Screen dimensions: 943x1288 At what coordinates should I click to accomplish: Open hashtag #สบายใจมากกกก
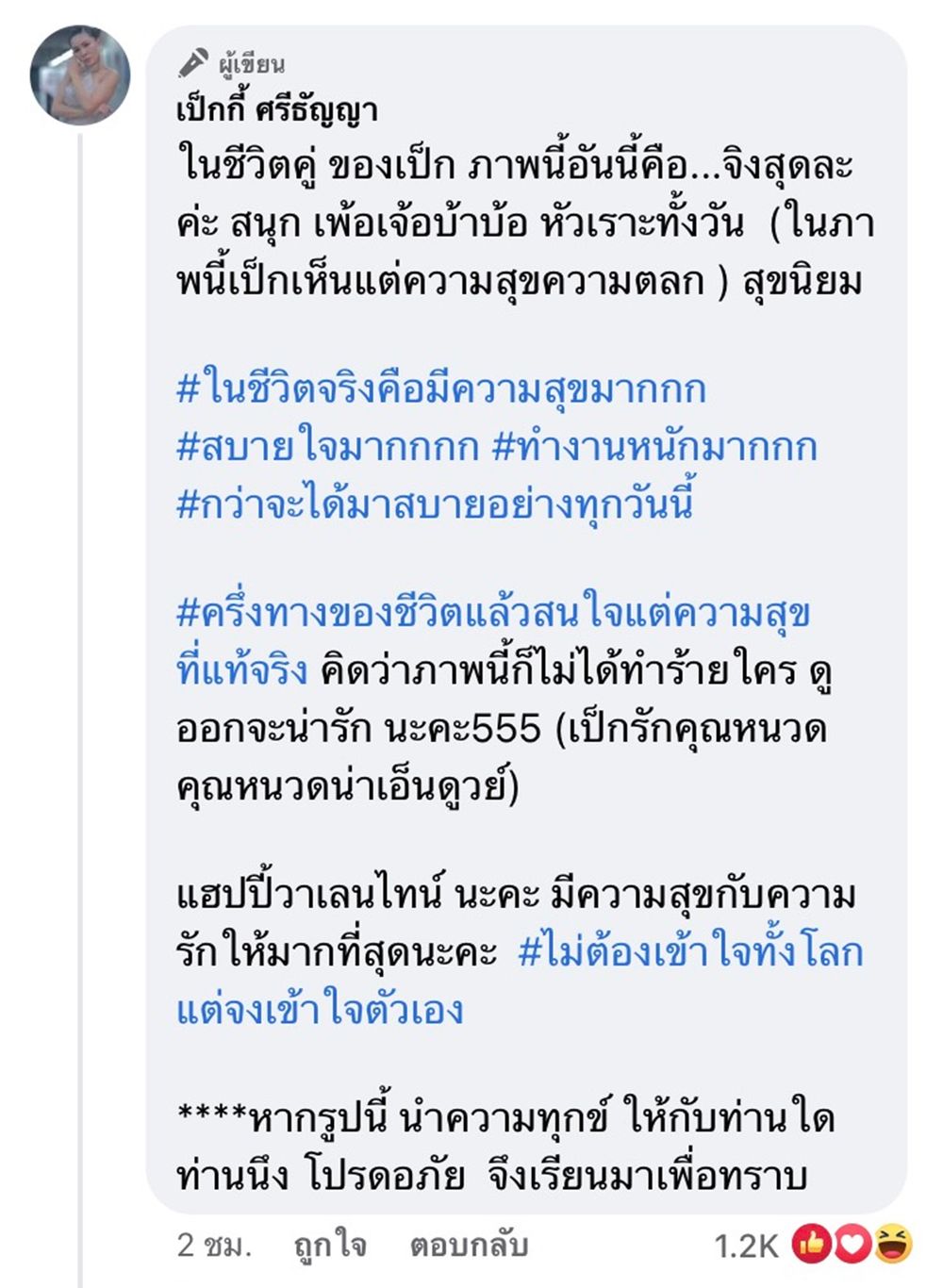pyautogui.click(x=327, y=447)
